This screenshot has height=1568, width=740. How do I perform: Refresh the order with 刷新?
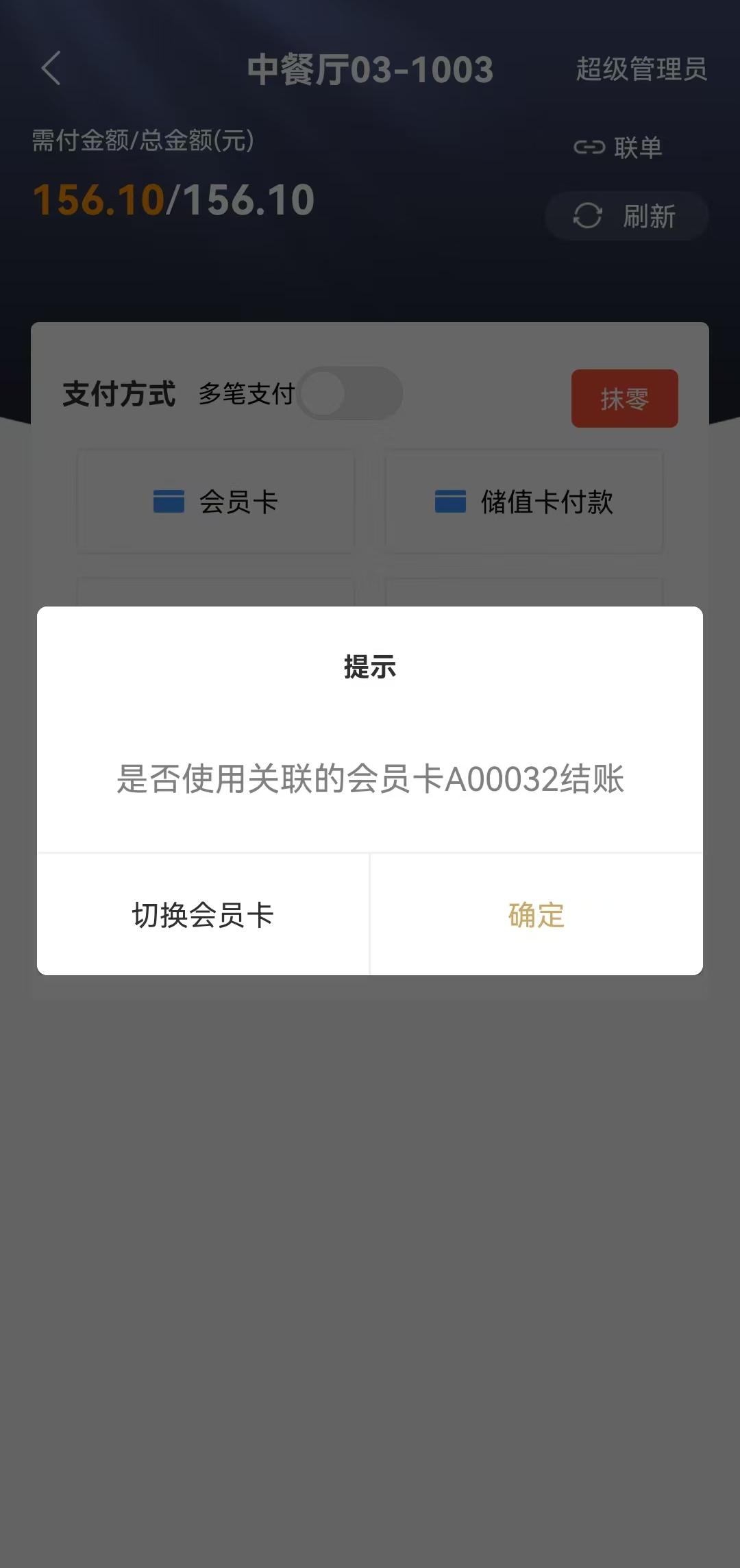pos(626,216)
